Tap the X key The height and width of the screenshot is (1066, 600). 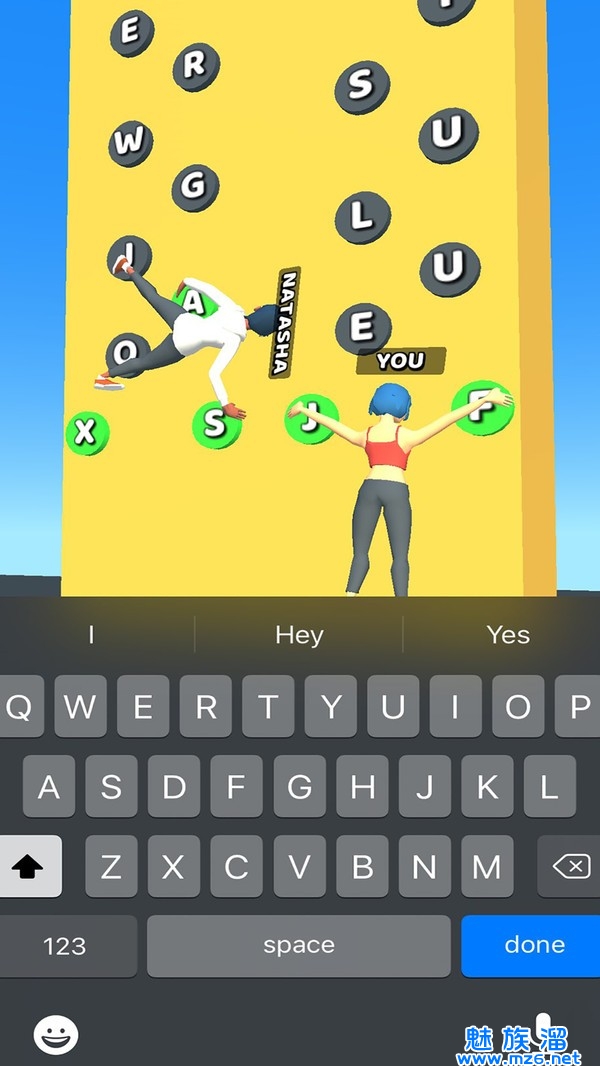click(174, 866)
